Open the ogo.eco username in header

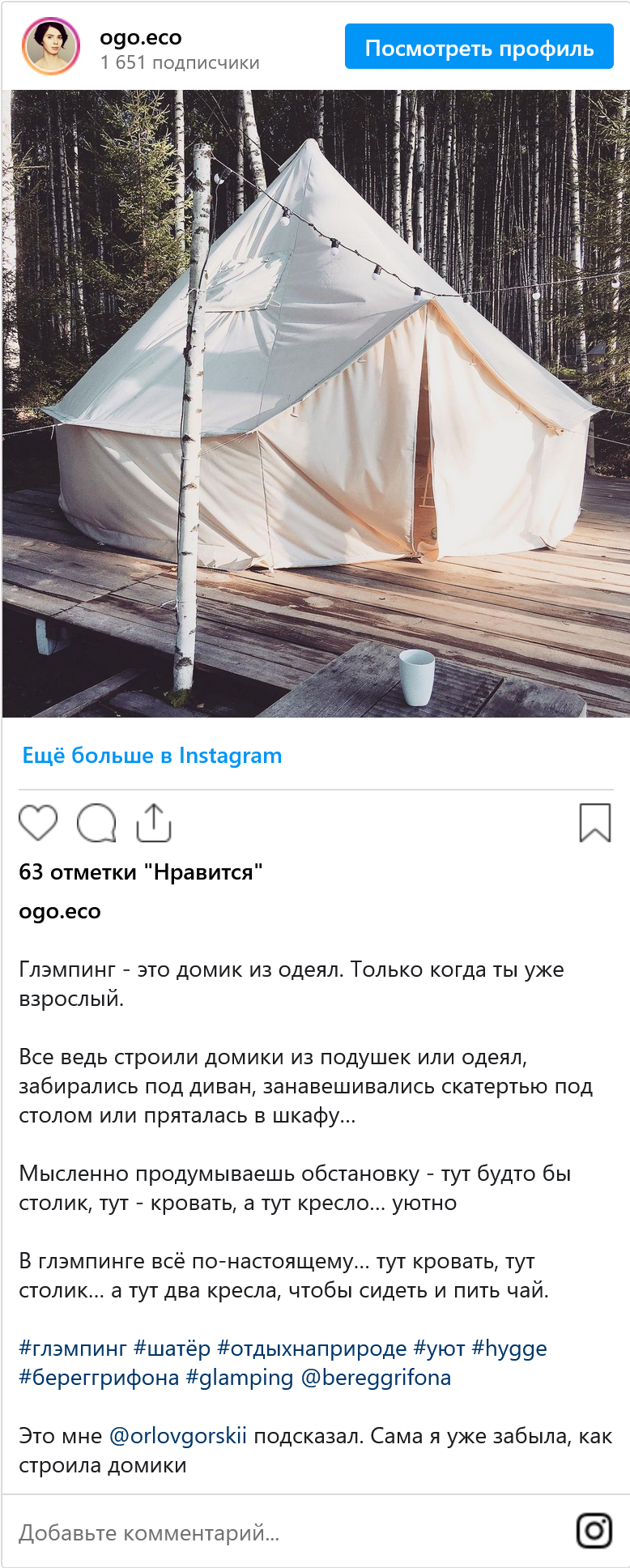point(141,37)
